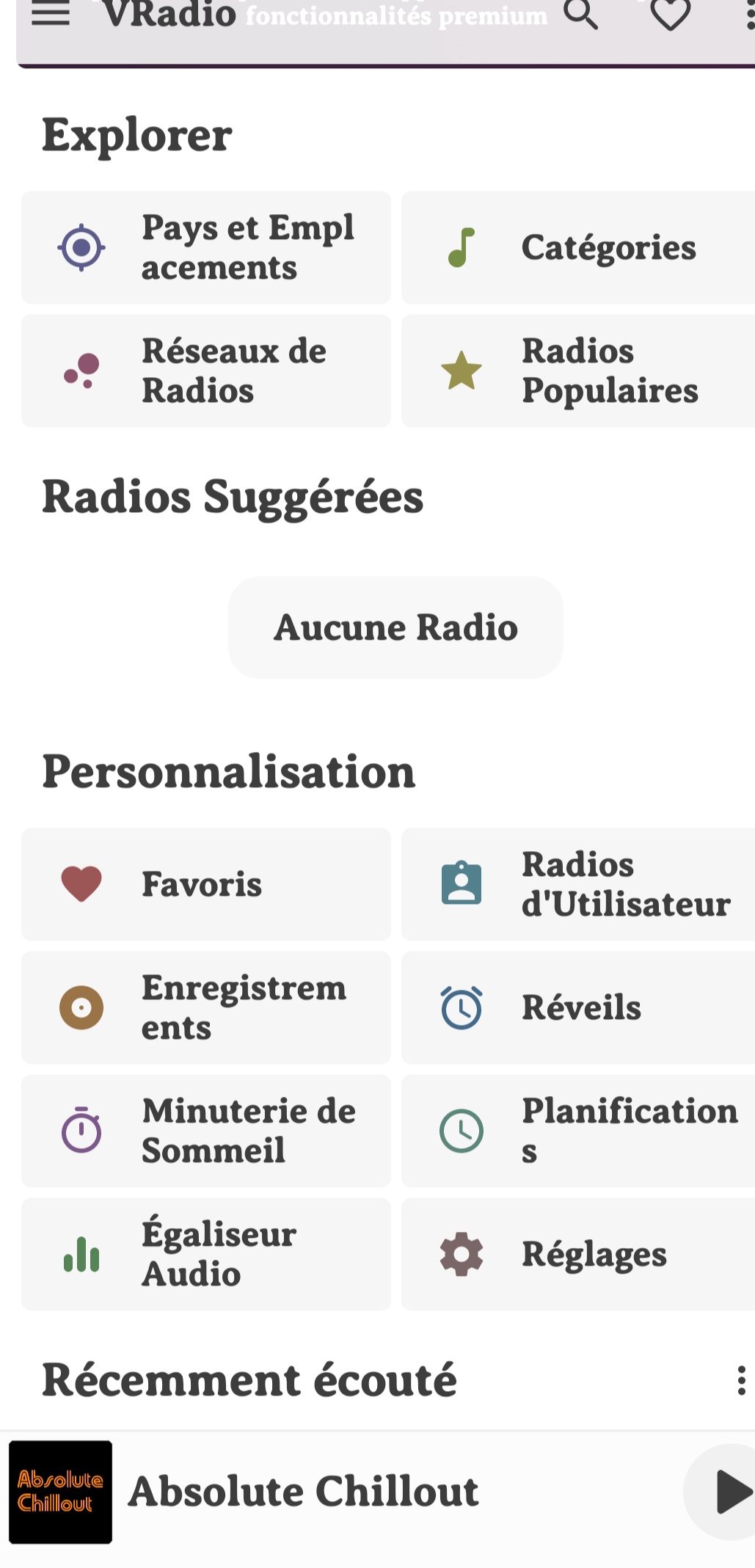Open the Favoris tile

206,885
